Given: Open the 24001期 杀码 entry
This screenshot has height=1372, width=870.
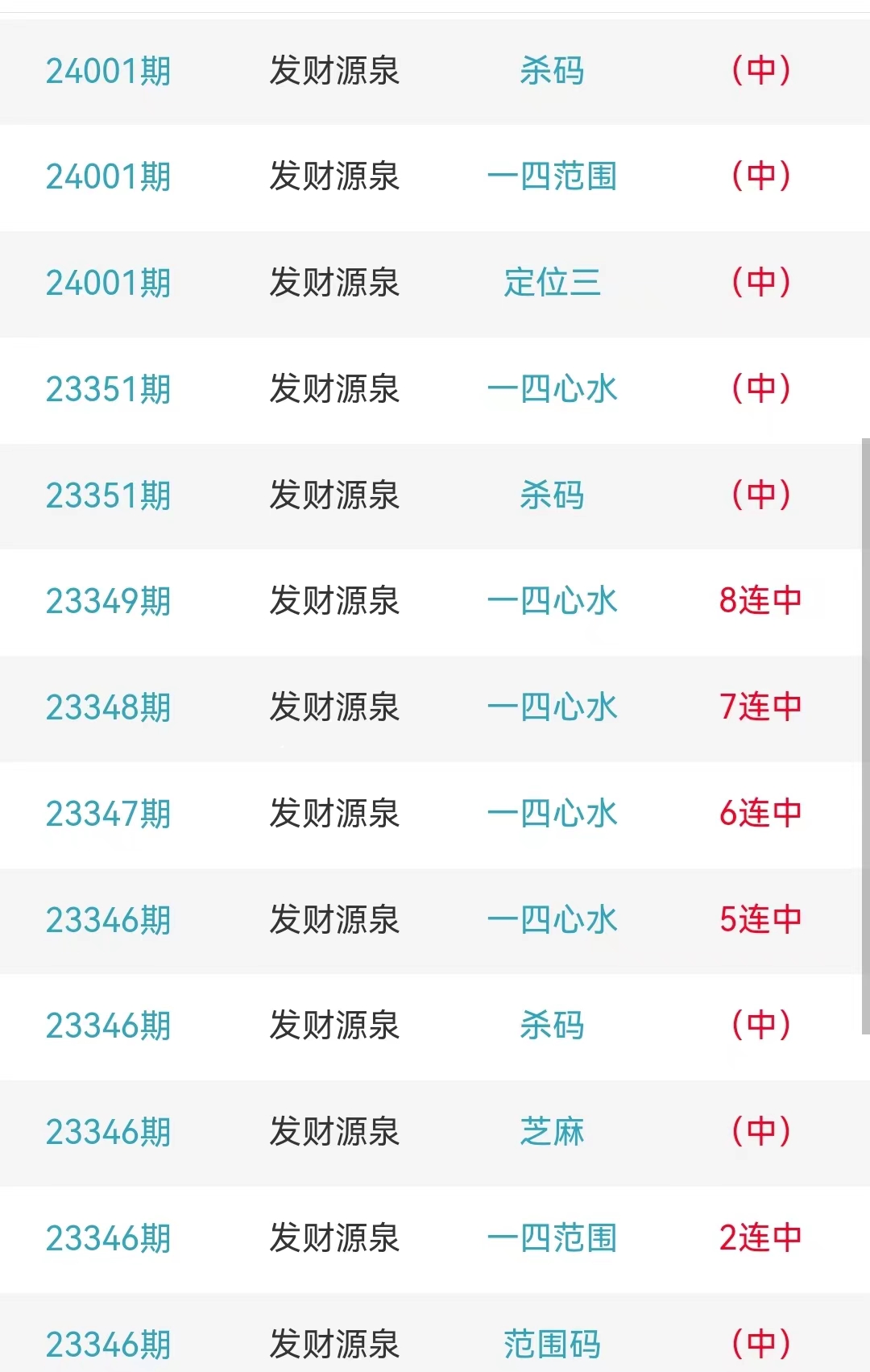Looking at the screenshot, I should tap(552, 71).
